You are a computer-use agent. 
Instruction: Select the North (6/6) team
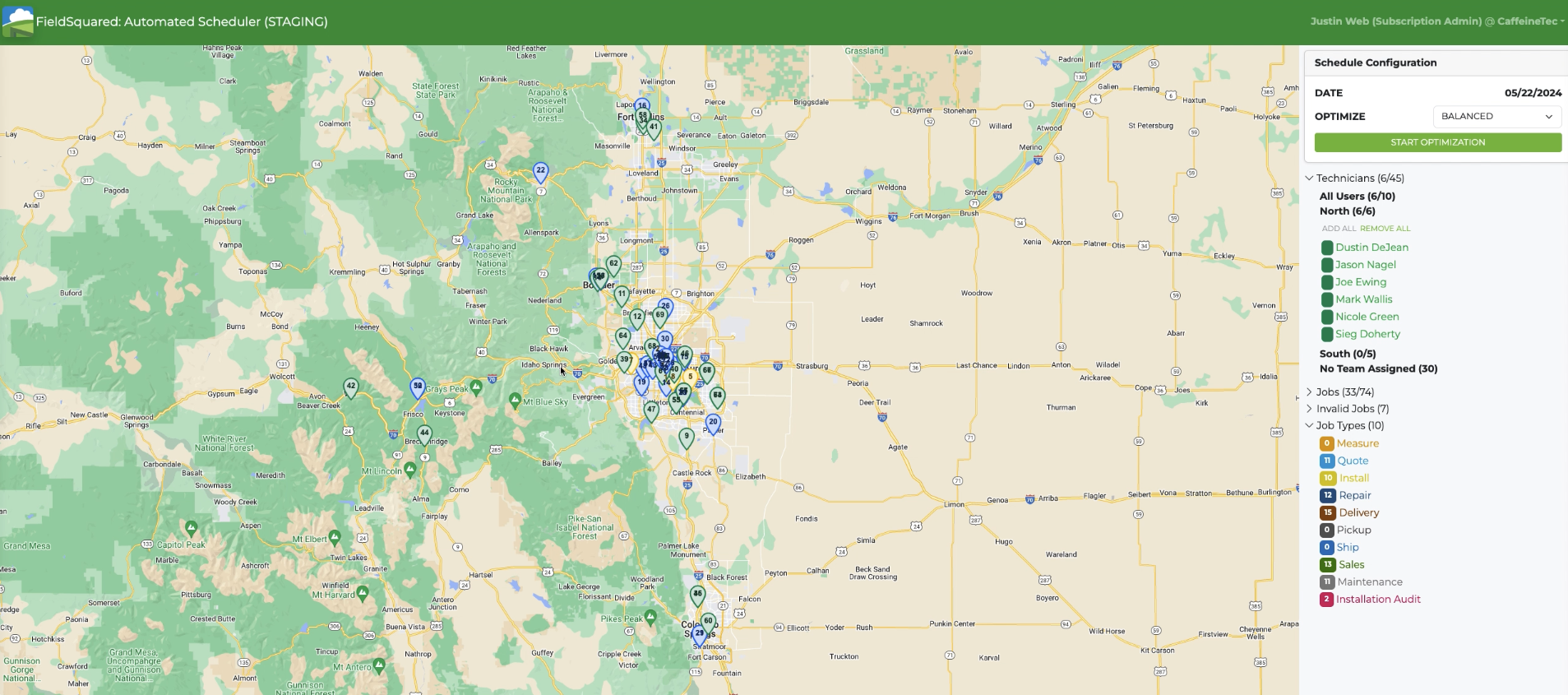coord(1347,211)
